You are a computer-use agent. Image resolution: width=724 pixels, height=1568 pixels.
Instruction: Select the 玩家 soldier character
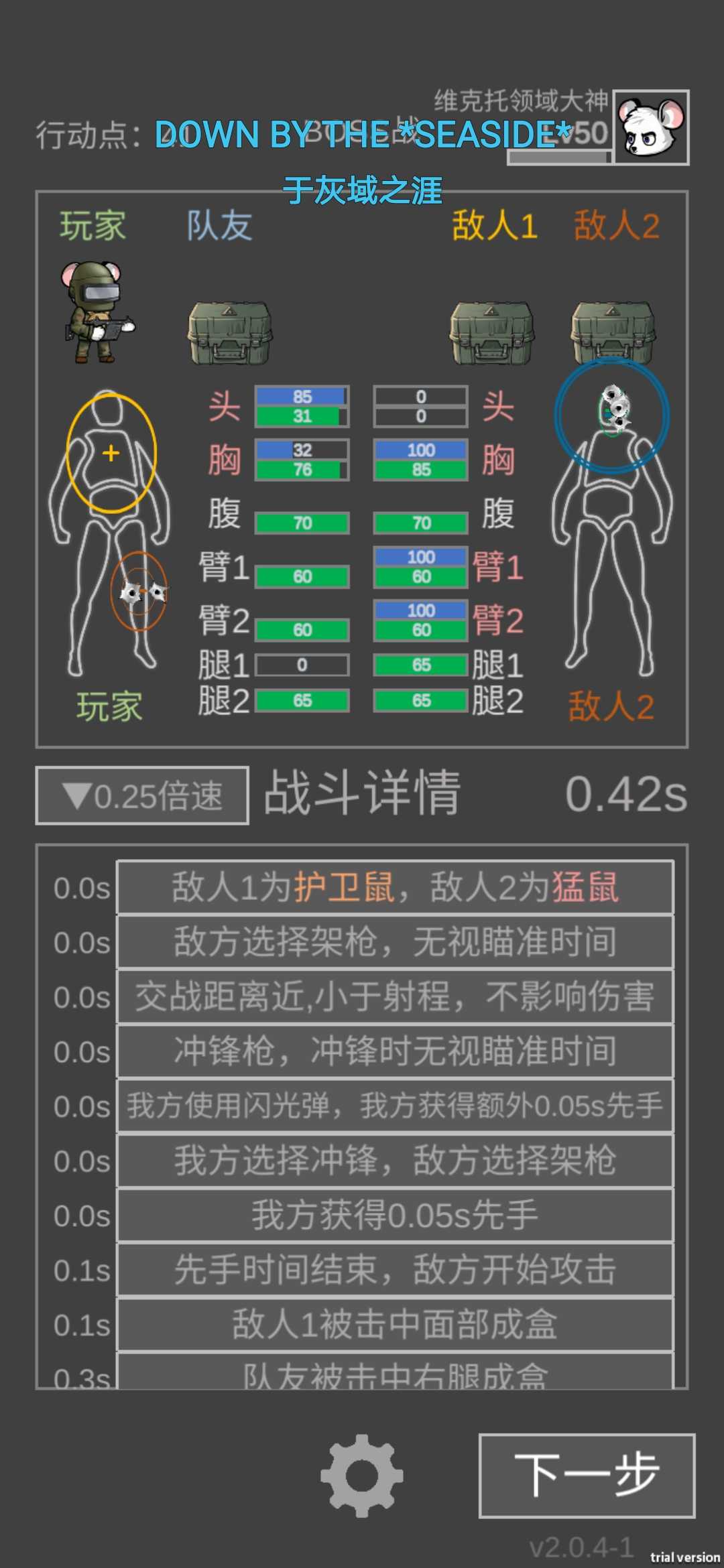click(x=97, y=312)
